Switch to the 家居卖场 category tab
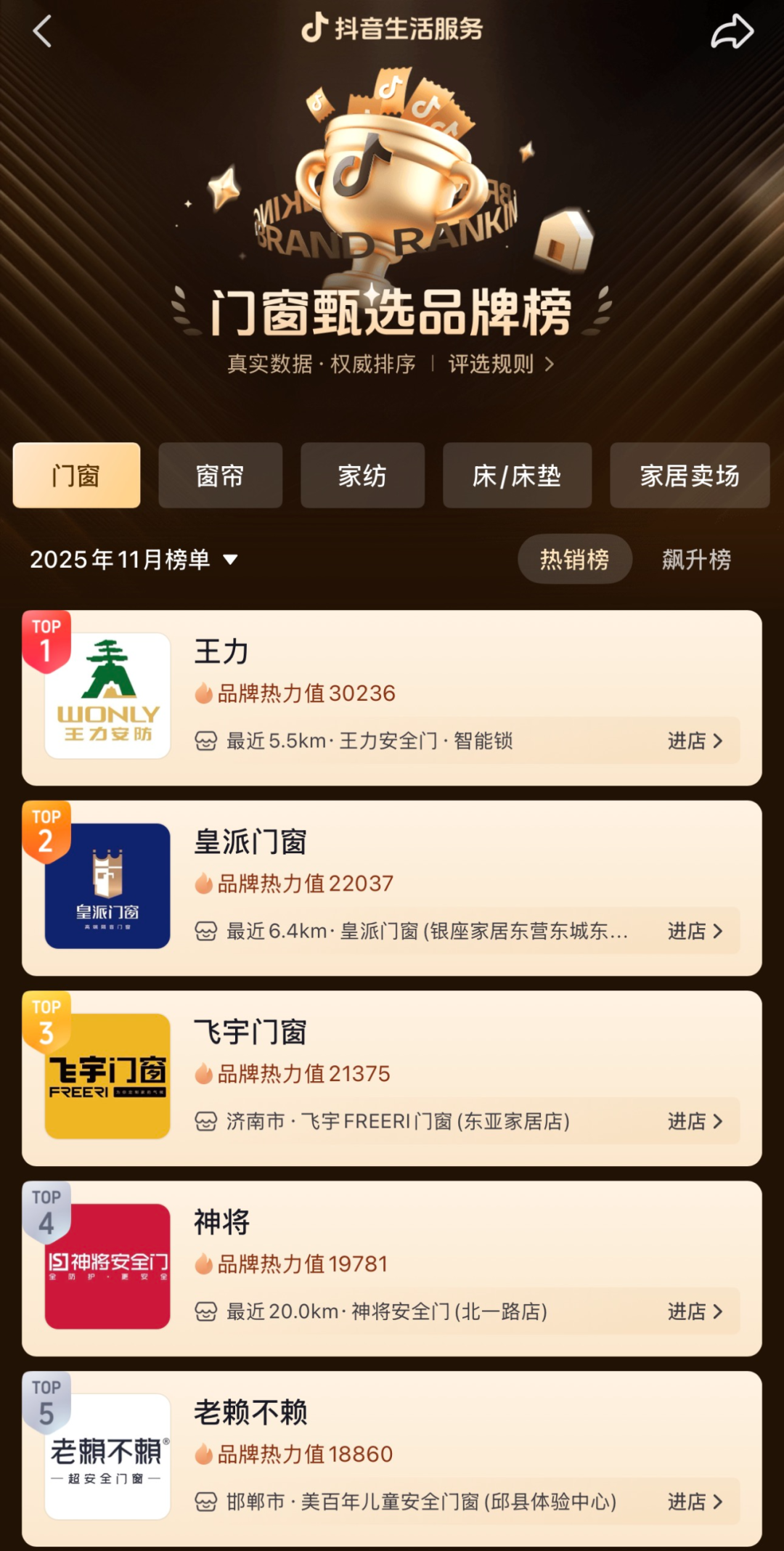 [x=689, y=476]
